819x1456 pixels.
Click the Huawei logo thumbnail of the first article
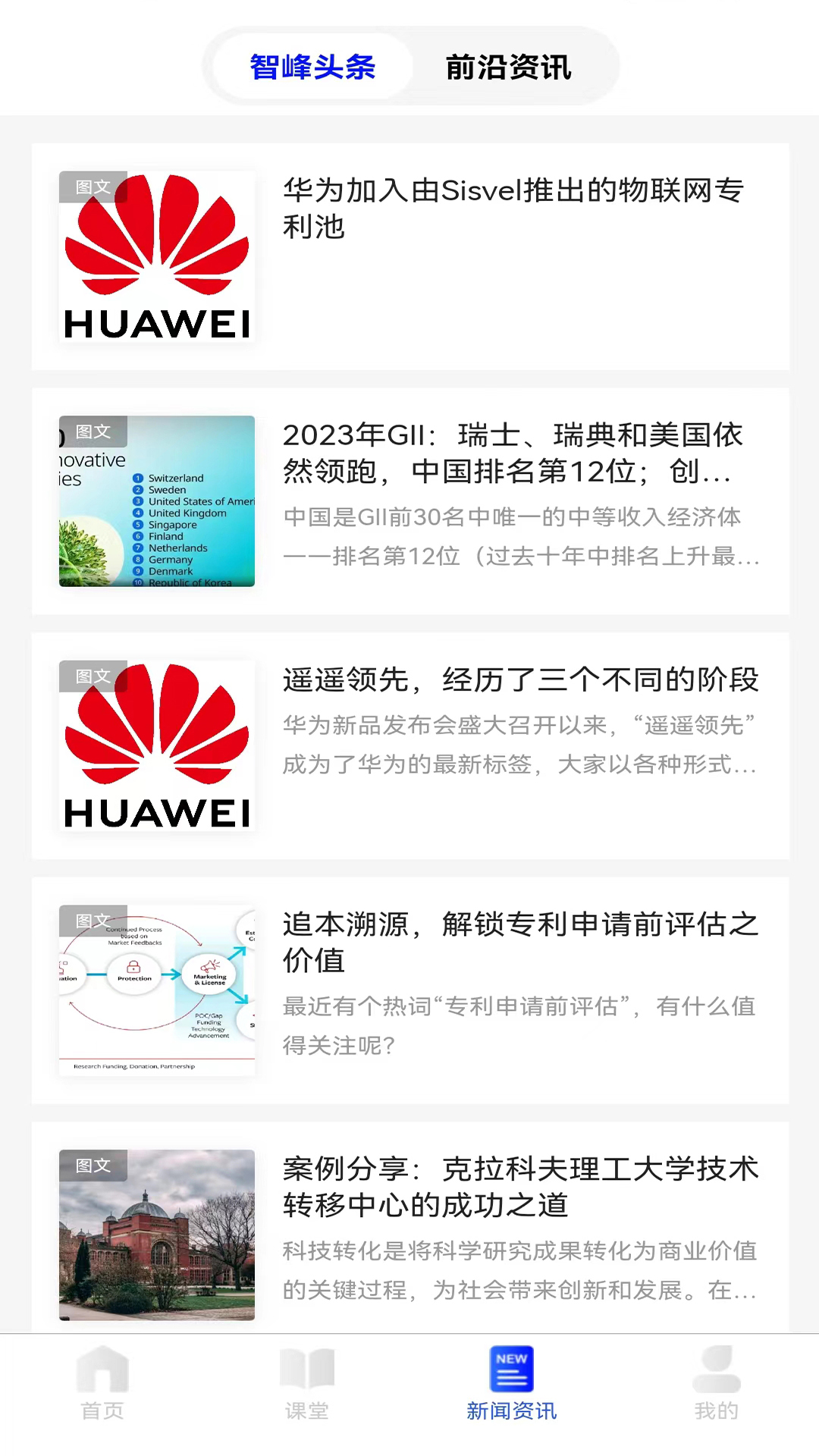157,256
